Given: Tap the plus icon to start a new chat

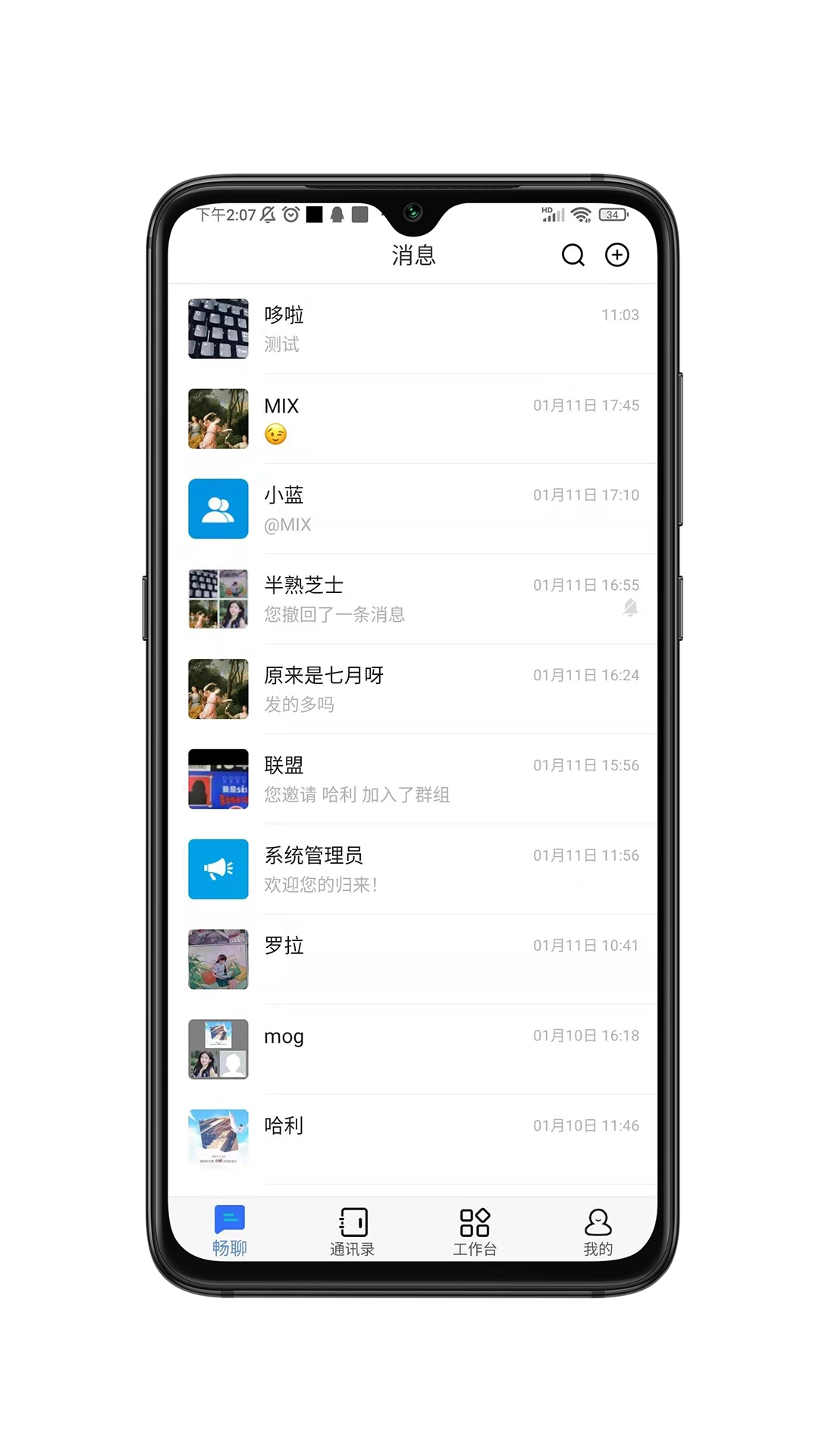Looking at the screenshot, I should point(617,256).
